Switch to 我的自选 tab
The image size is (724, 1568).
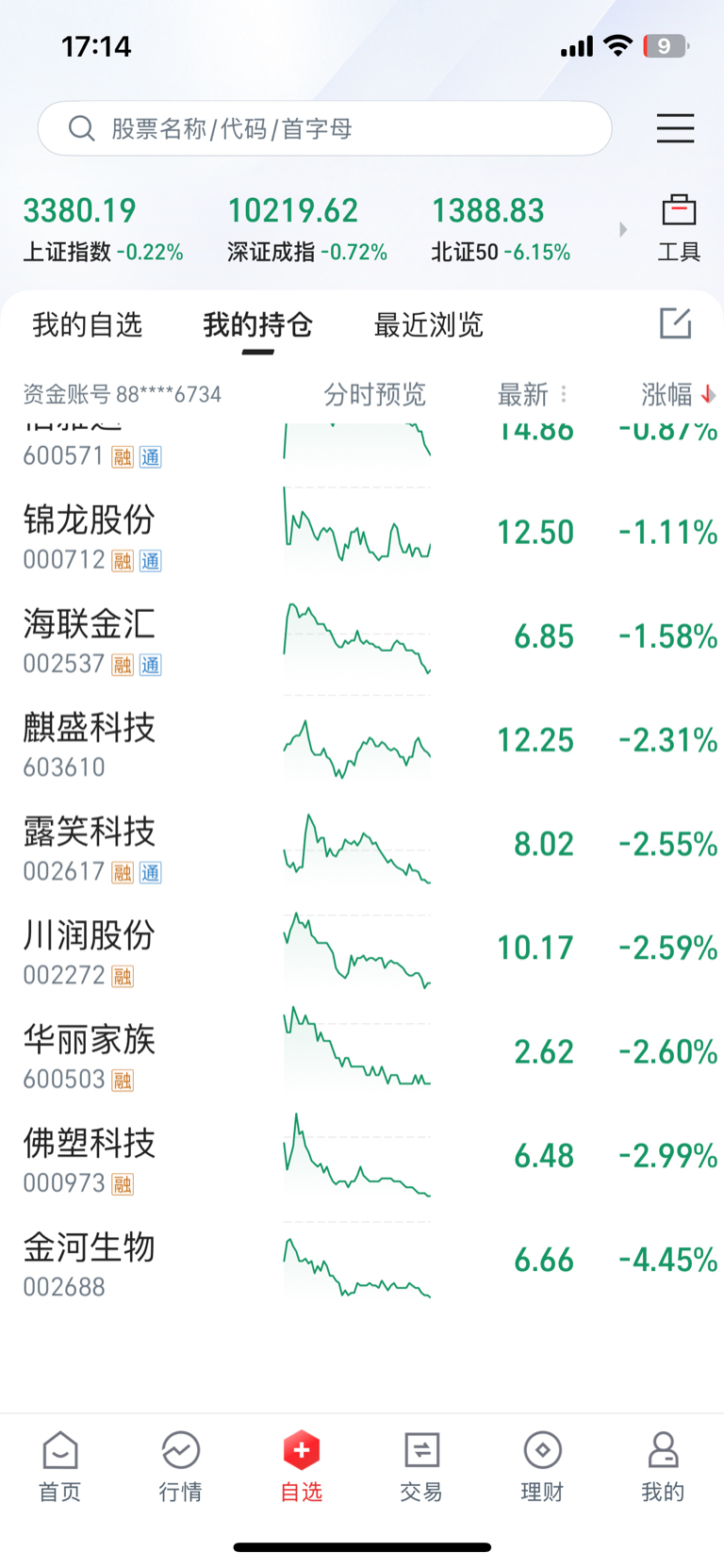(x=87, y=325)
